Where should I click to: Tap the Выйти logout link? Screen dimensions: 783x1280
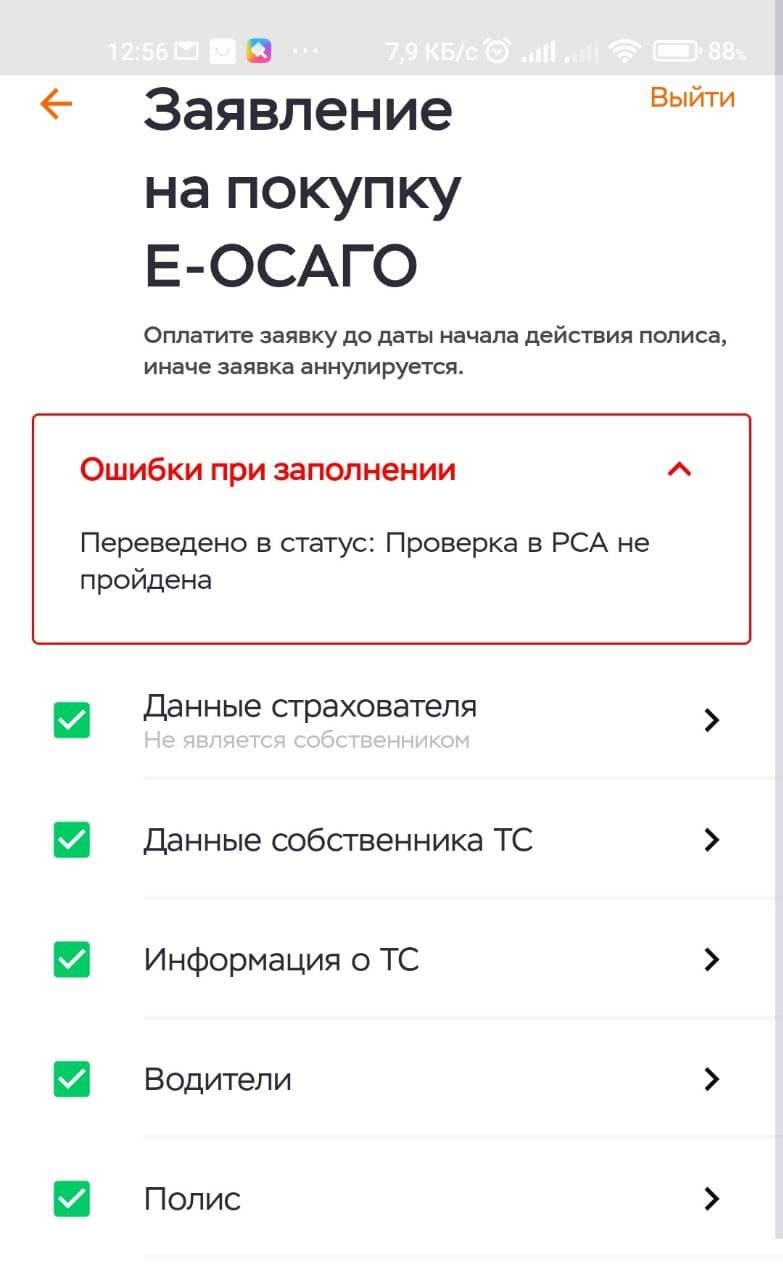(x=692, y=98)
